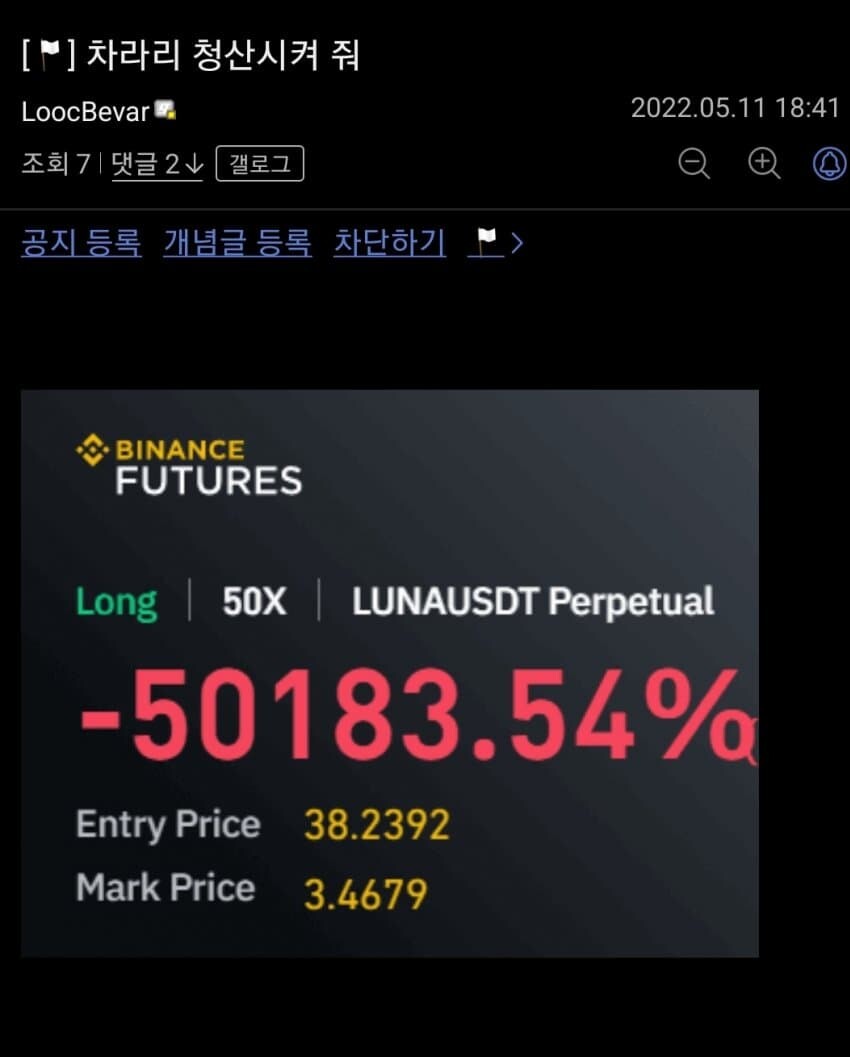Screen dimensions: 850x1057
Task: Select the 차단하기 link
Action: coord(389,242)
